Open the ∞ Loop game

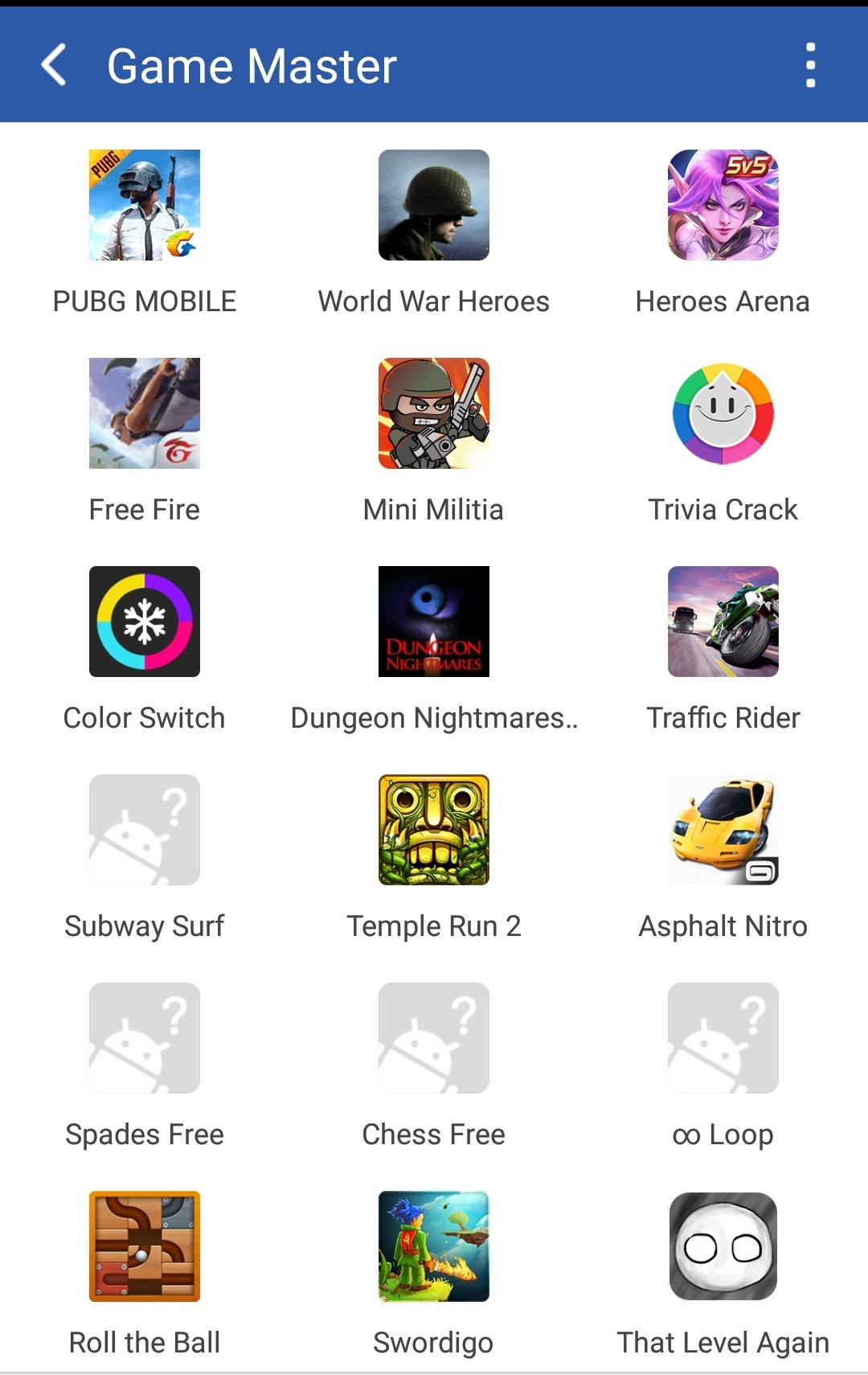723,1038
